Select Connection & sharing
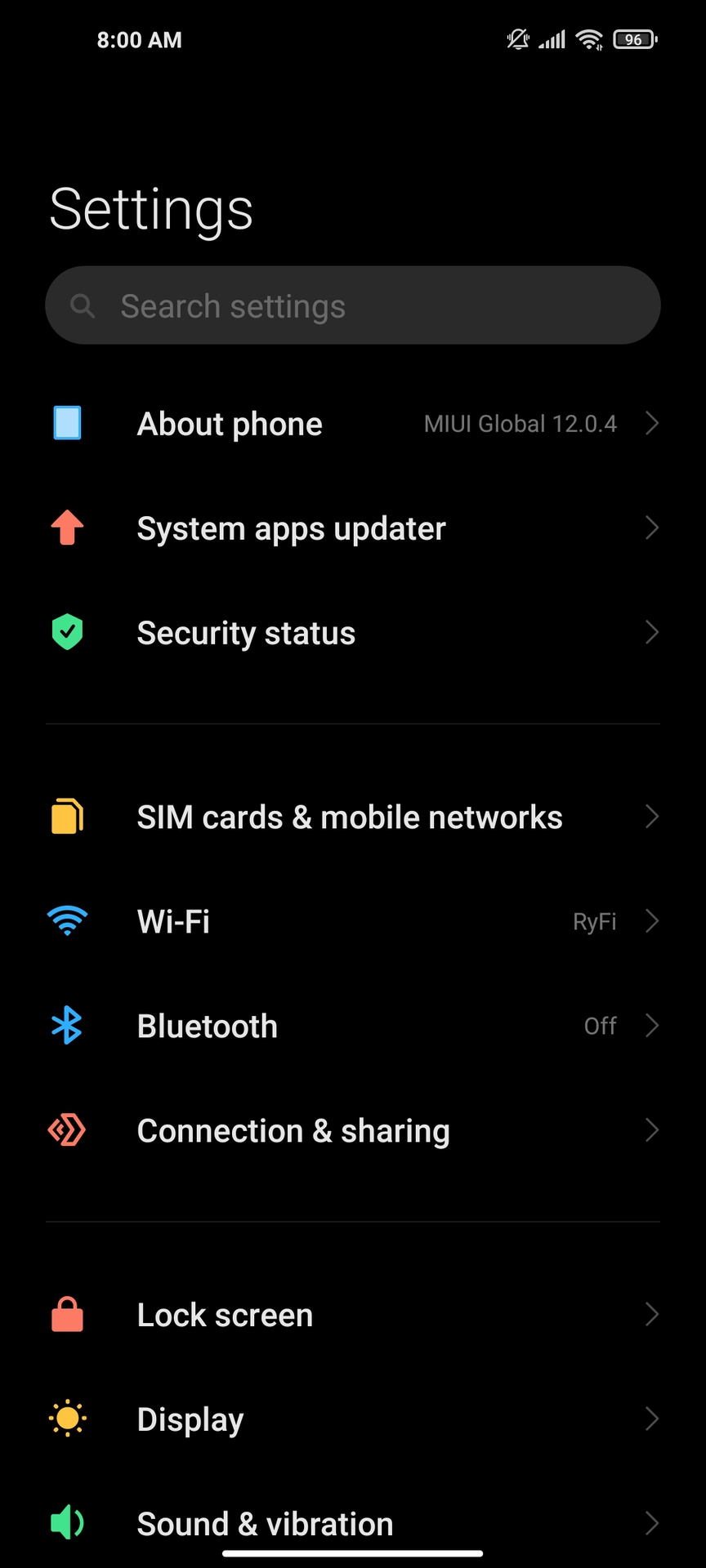706x1568 pixels. click(x=353, y=1131)
